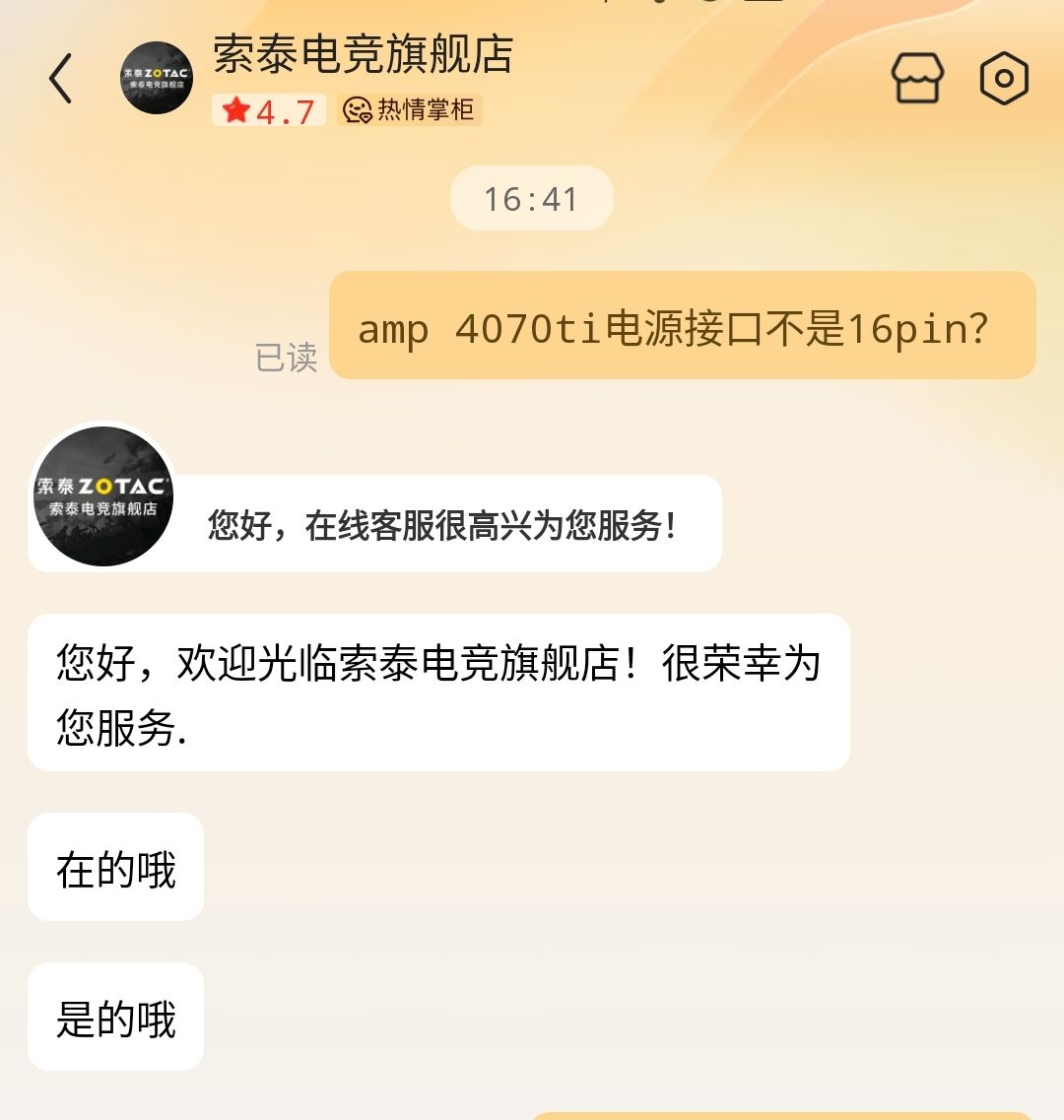Tap the smiley icon on the 热情掌柜 badge
Viewport: 1064px width, 1120px height.
click(356, 110)
